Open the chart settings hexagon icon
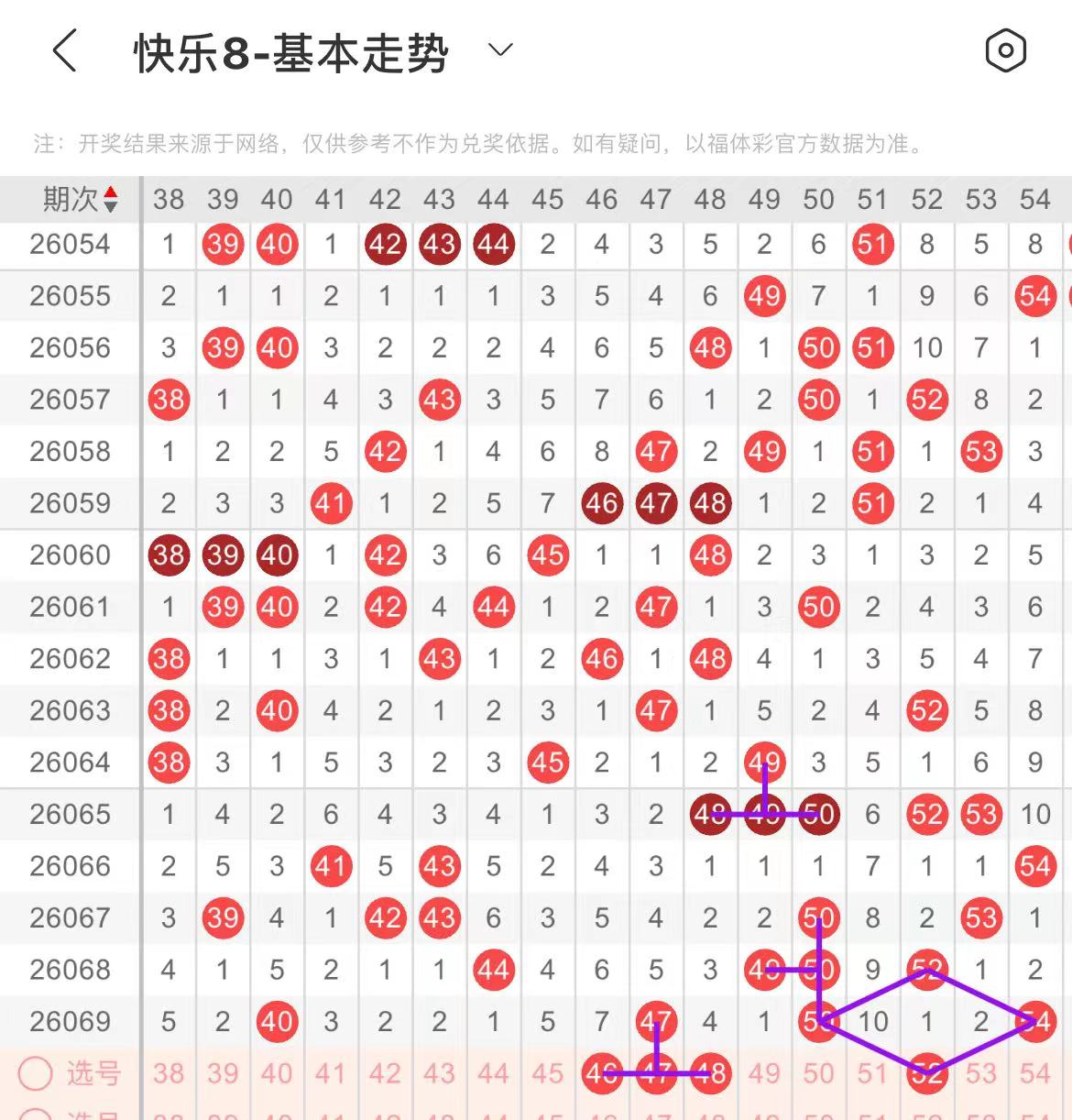The width and height of the screenshot is (1072, 1120). click(x=1005, y=50)
